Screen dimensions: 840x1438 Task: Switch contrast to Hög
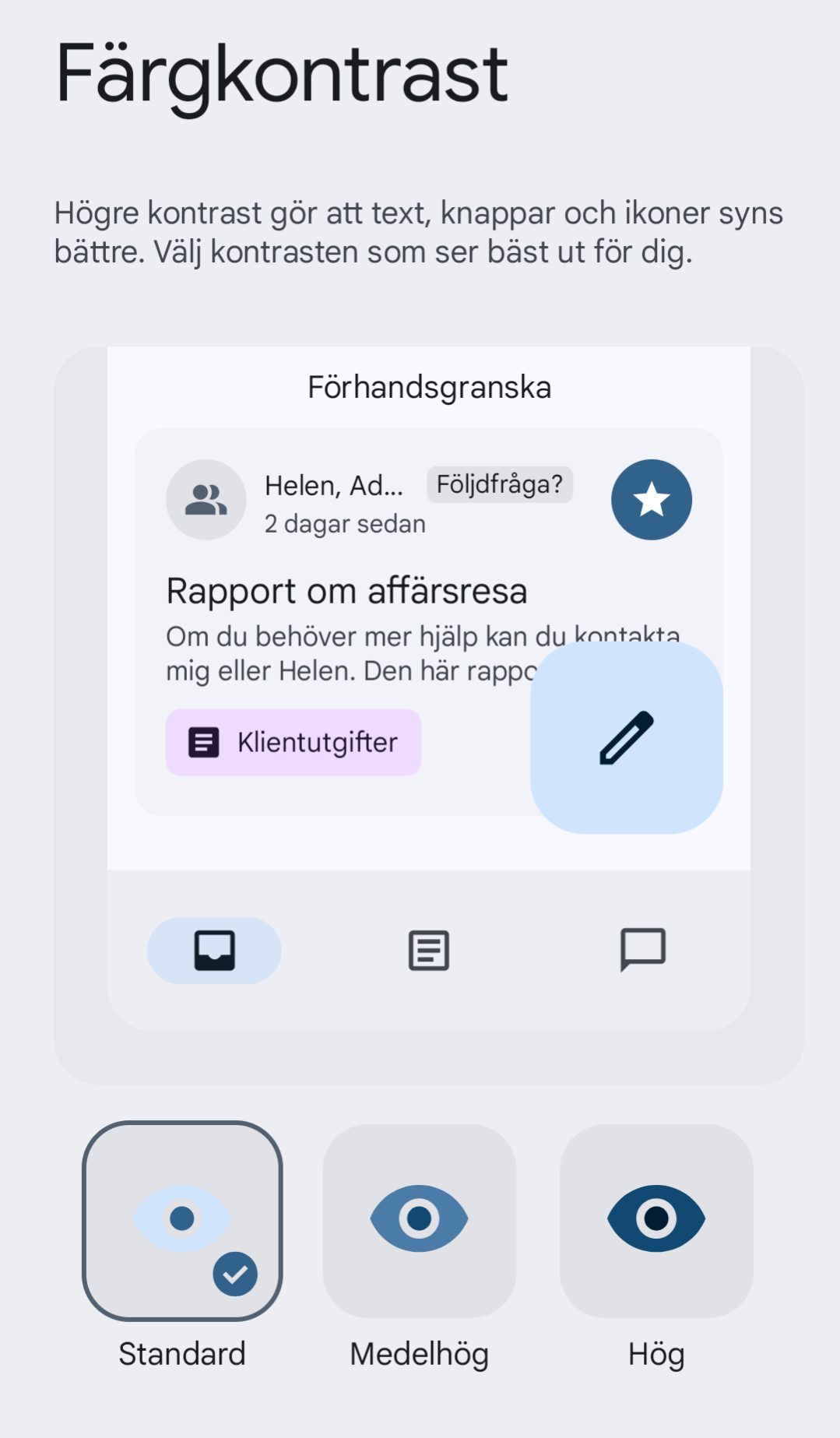[x=656, y=1221]
